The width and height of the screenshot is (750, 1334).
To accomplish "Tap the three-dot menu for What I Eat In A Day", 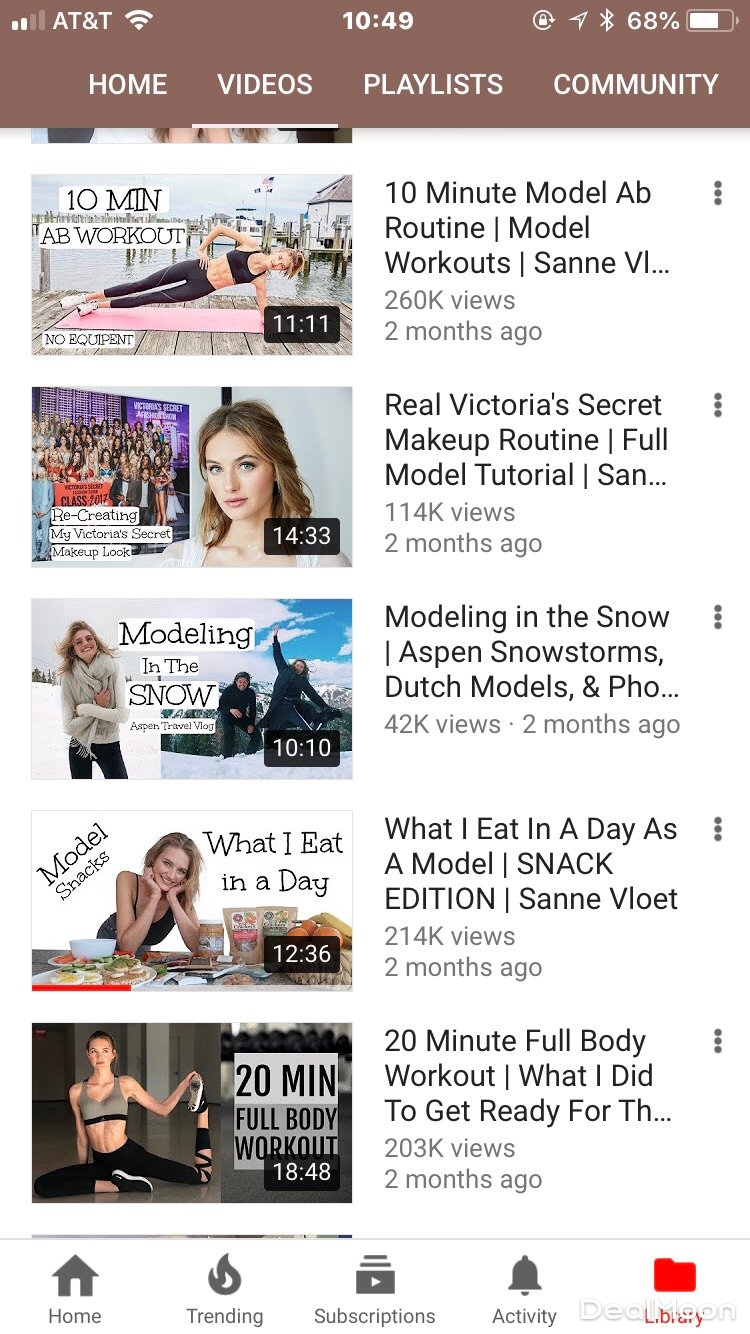I will [x=717, y=829].
